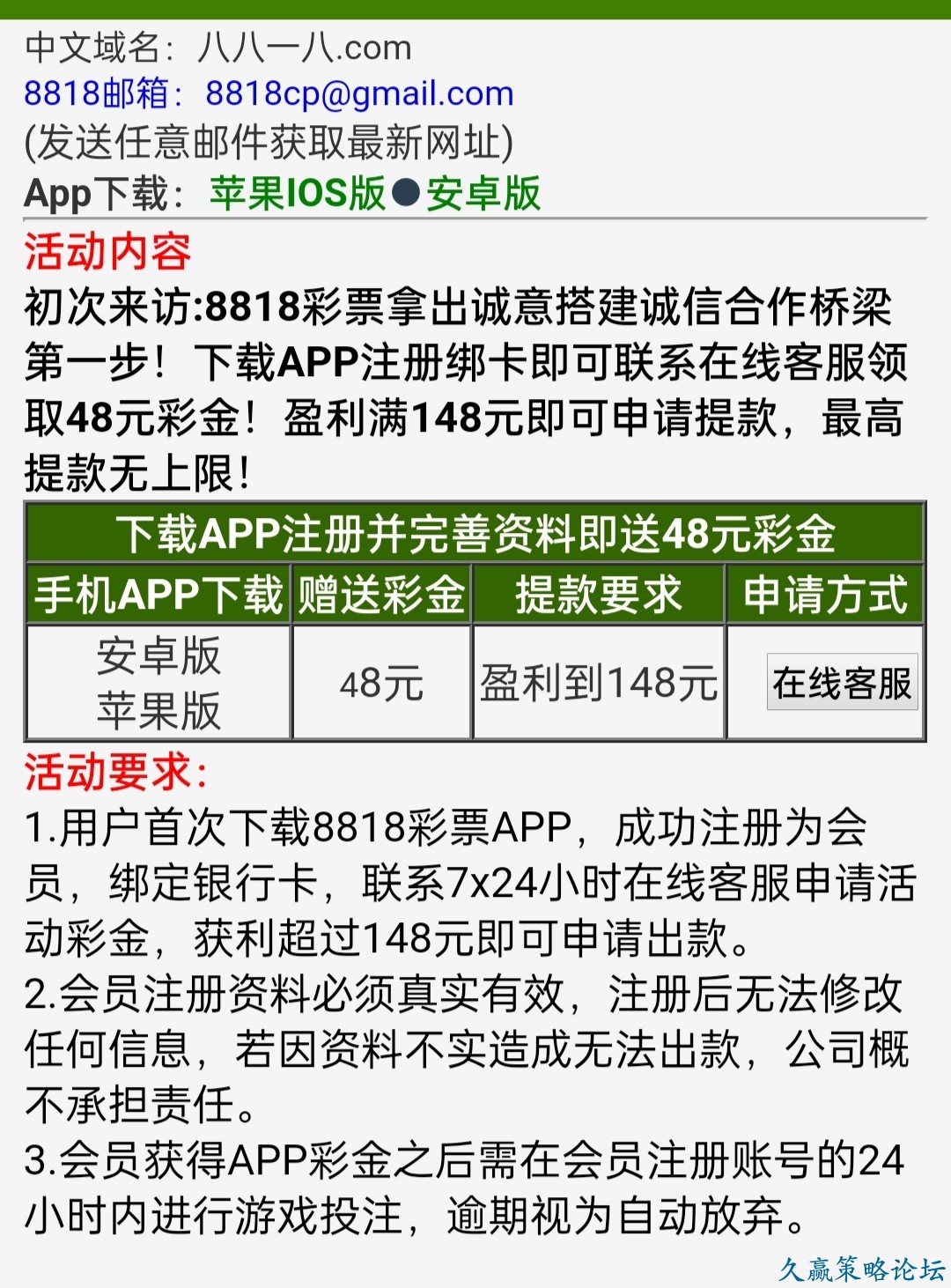Viewport: 951px width, 1288px height.
Task: Open the green 安卓版 download link
Action: [x=483, y=193]
